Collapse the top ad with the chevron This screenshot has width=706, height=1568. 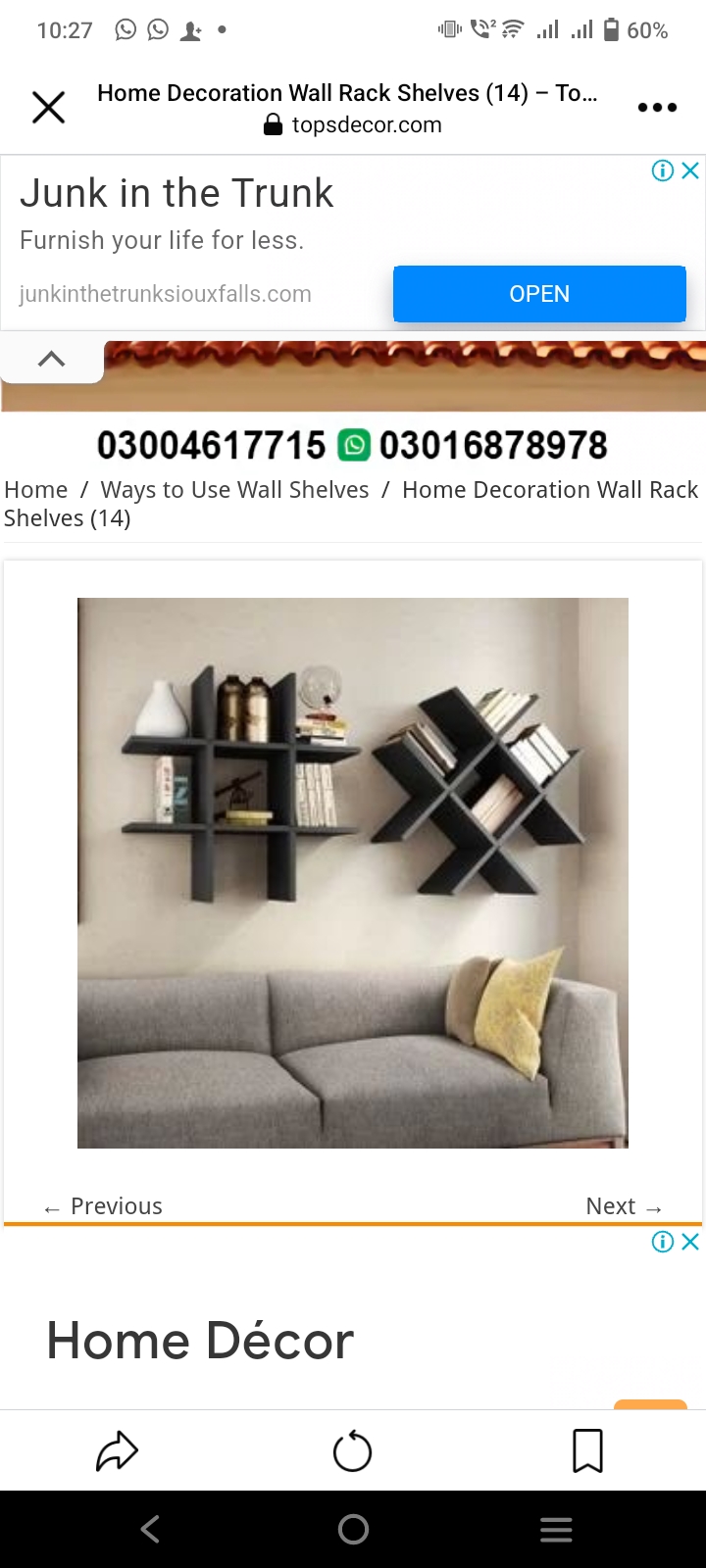click(x=51, y=359)
